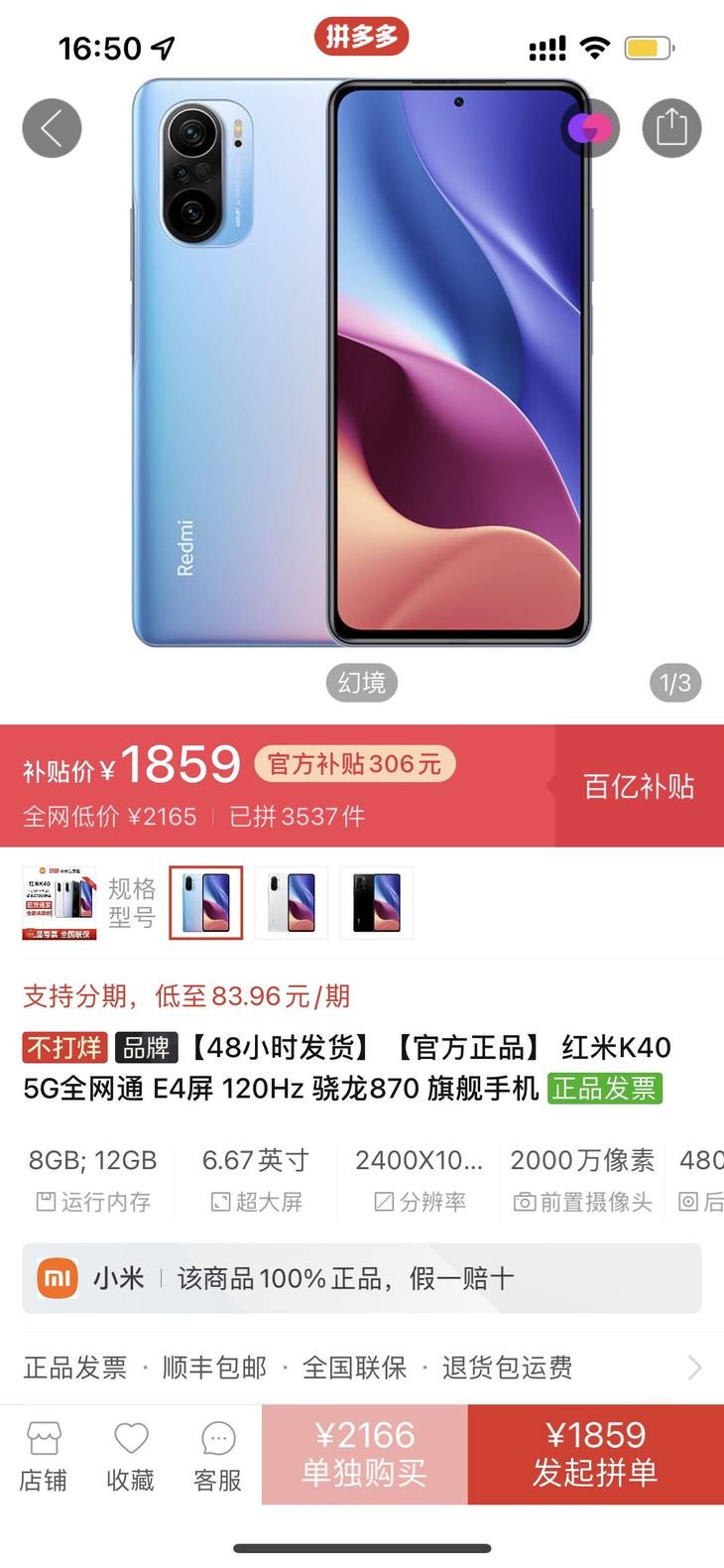Add product to 收藏 favorites
Viewport: 724px width, 1568px height.
coord(131,1455)
